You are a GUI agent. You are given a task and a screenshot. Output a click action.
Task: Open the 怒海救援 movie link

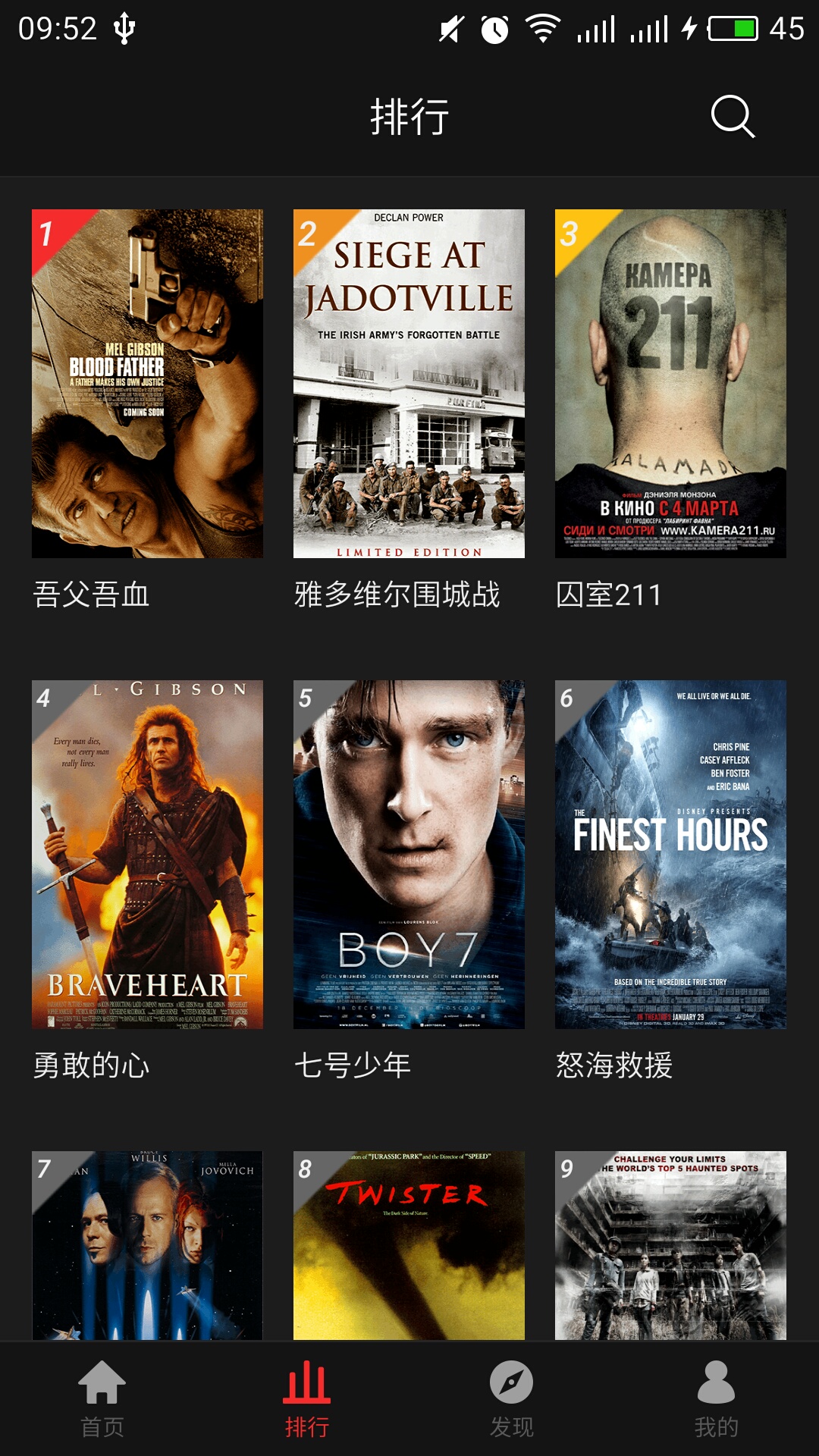614,1062
